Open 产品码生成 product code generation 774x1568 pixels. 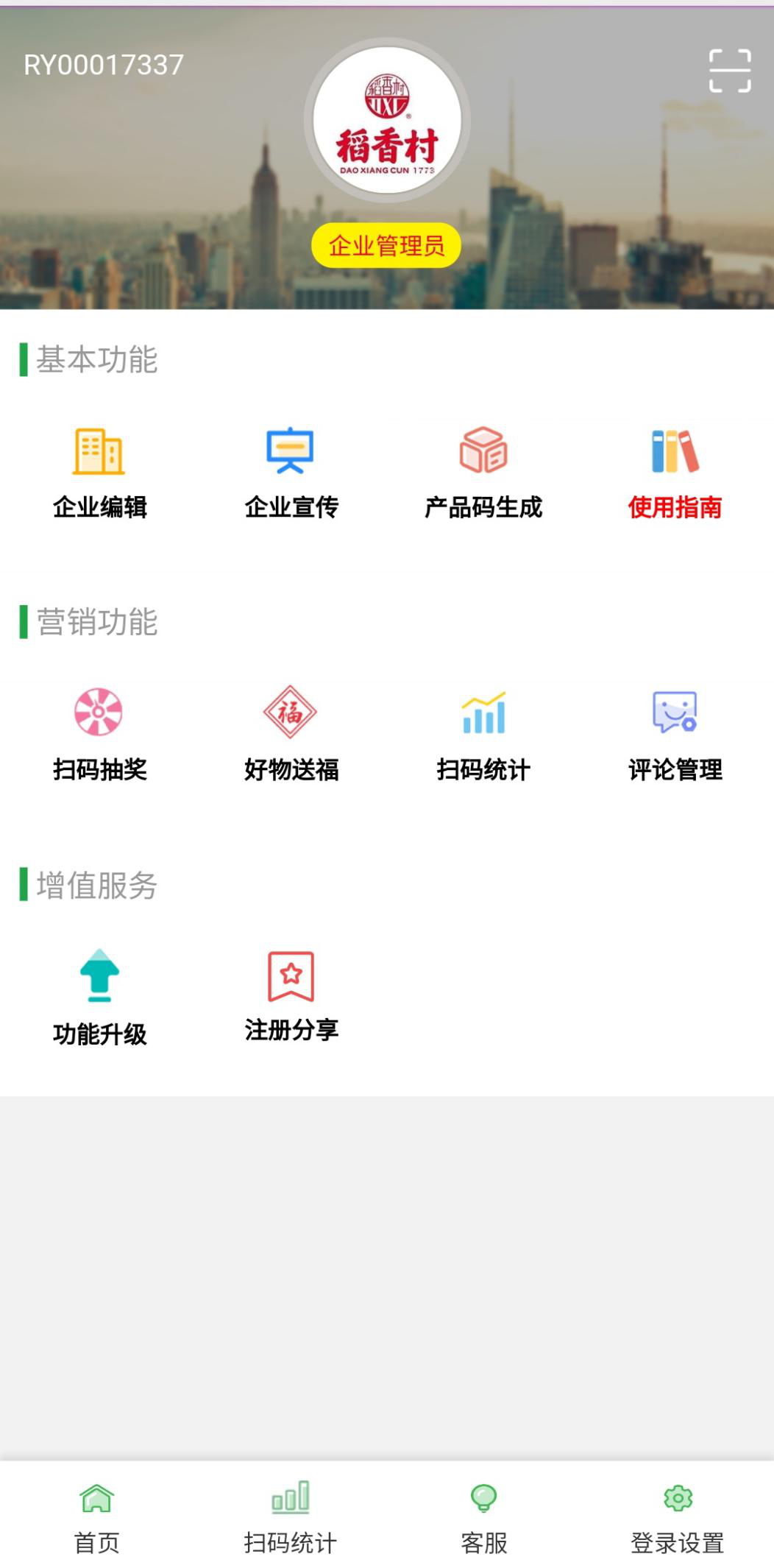pyautogui.click(x=483, y=473)
